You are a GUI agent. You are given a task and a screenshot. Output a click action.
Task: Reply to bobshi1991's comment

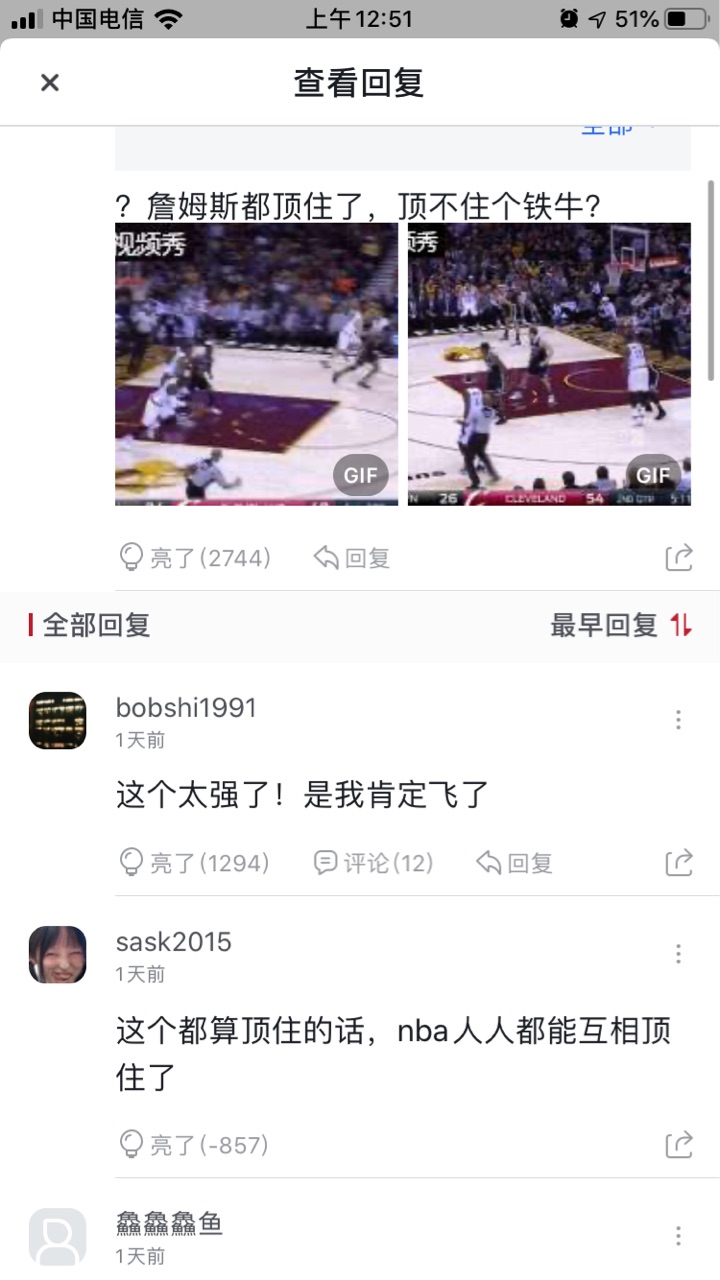tap(514, 863)
